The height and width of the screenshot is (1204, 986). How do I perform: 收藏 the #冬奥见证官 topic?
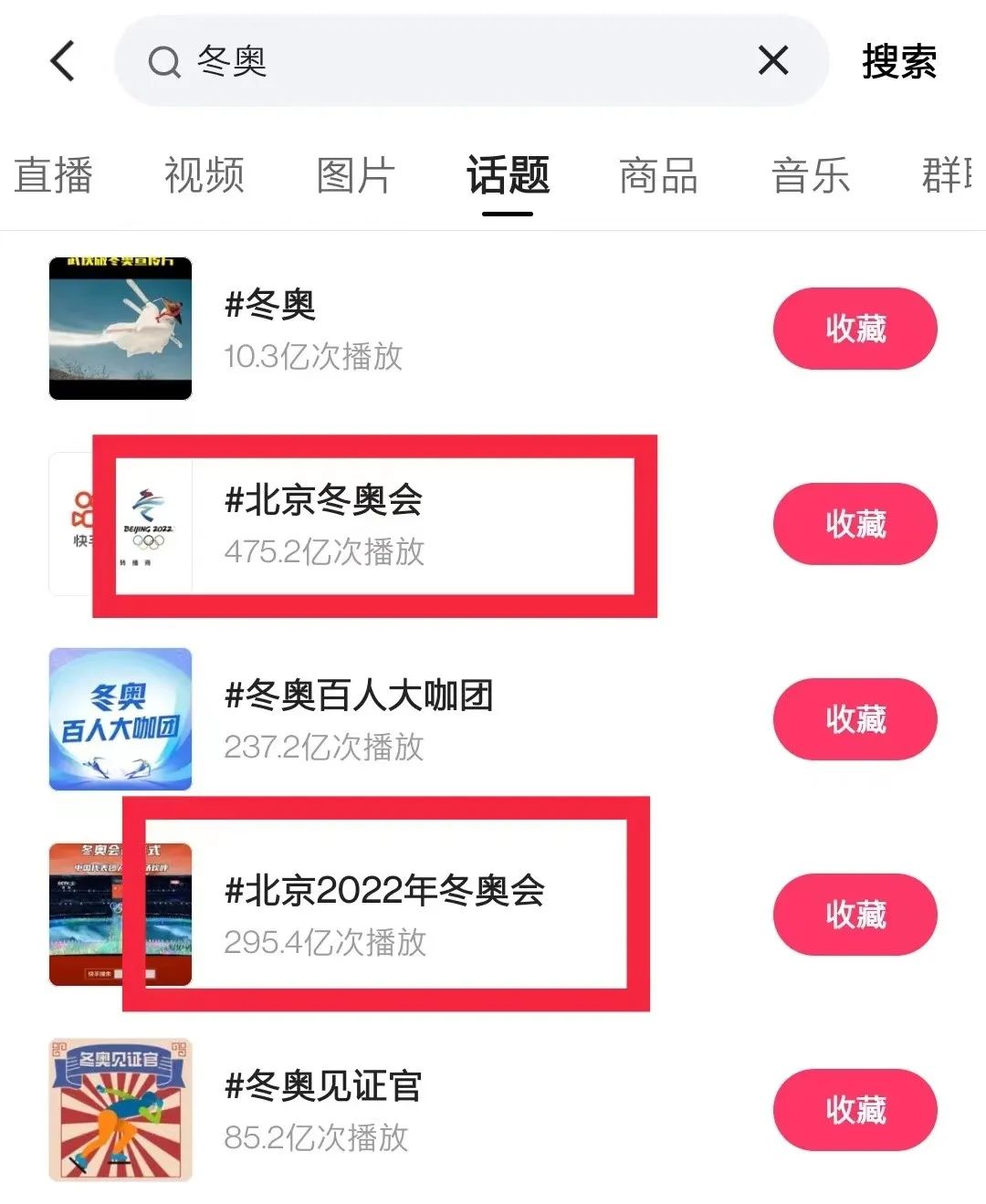(854, 1107)
